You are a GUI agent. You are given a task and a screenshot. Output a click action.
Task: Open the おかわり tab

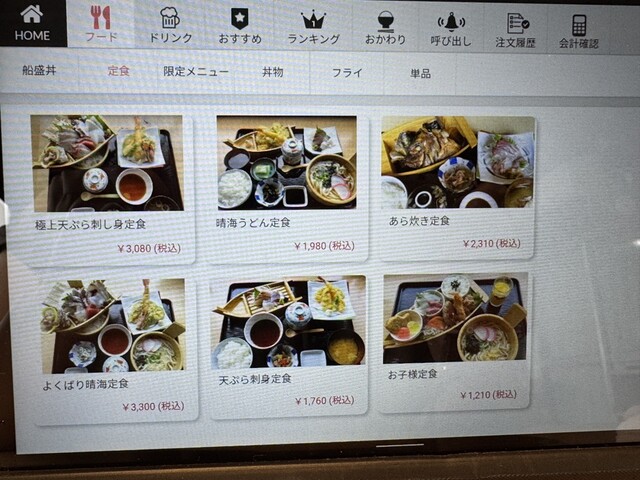(385, 25)
